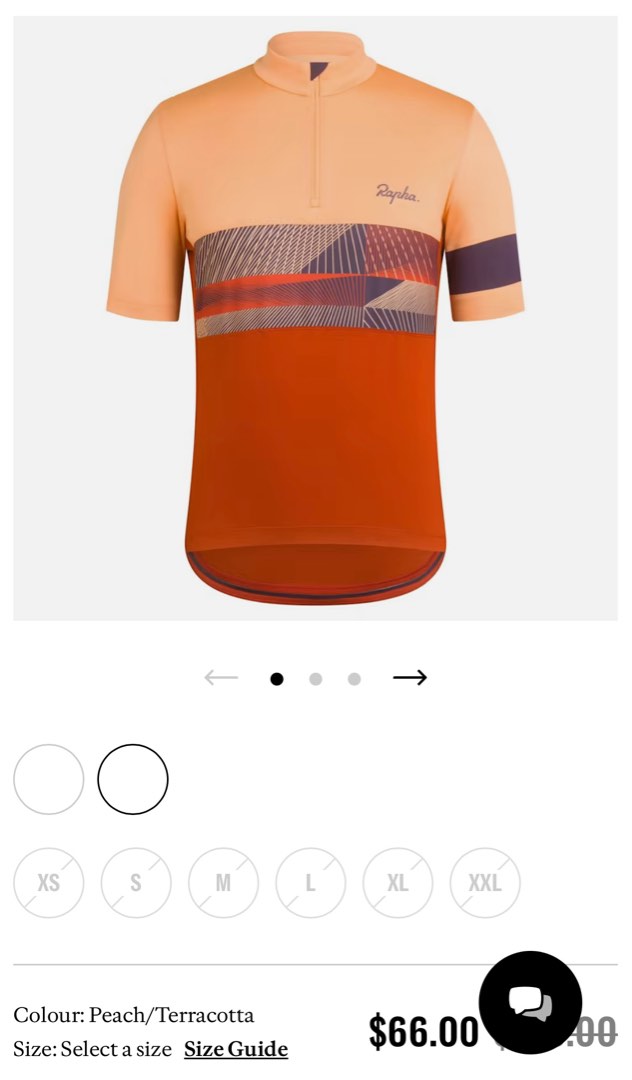
Task: Select the outlined second colour swatch
Action: [x=133, y=779]
